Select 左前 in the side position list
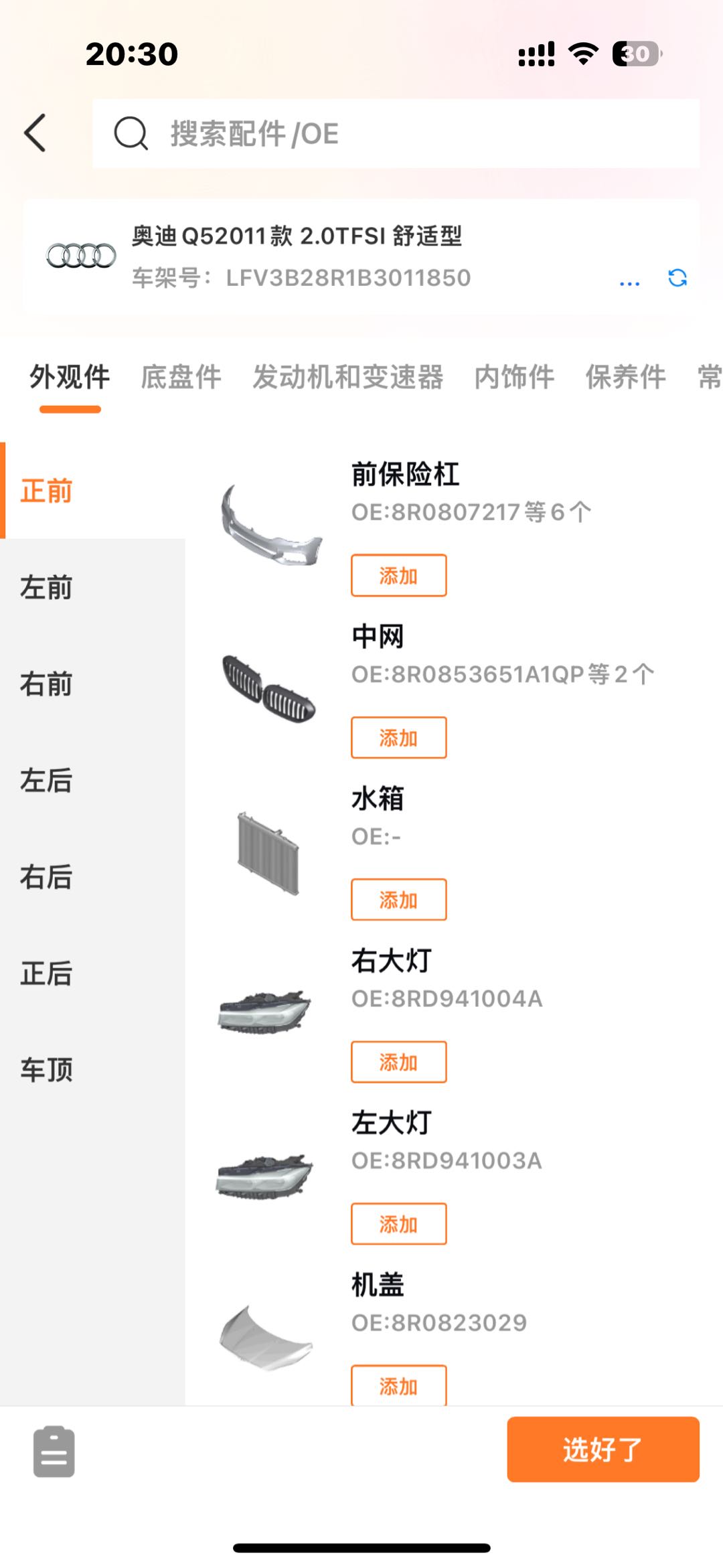The height and width of the screenshot is (1568, 723). pyautogui.click(x=46, y=587)
